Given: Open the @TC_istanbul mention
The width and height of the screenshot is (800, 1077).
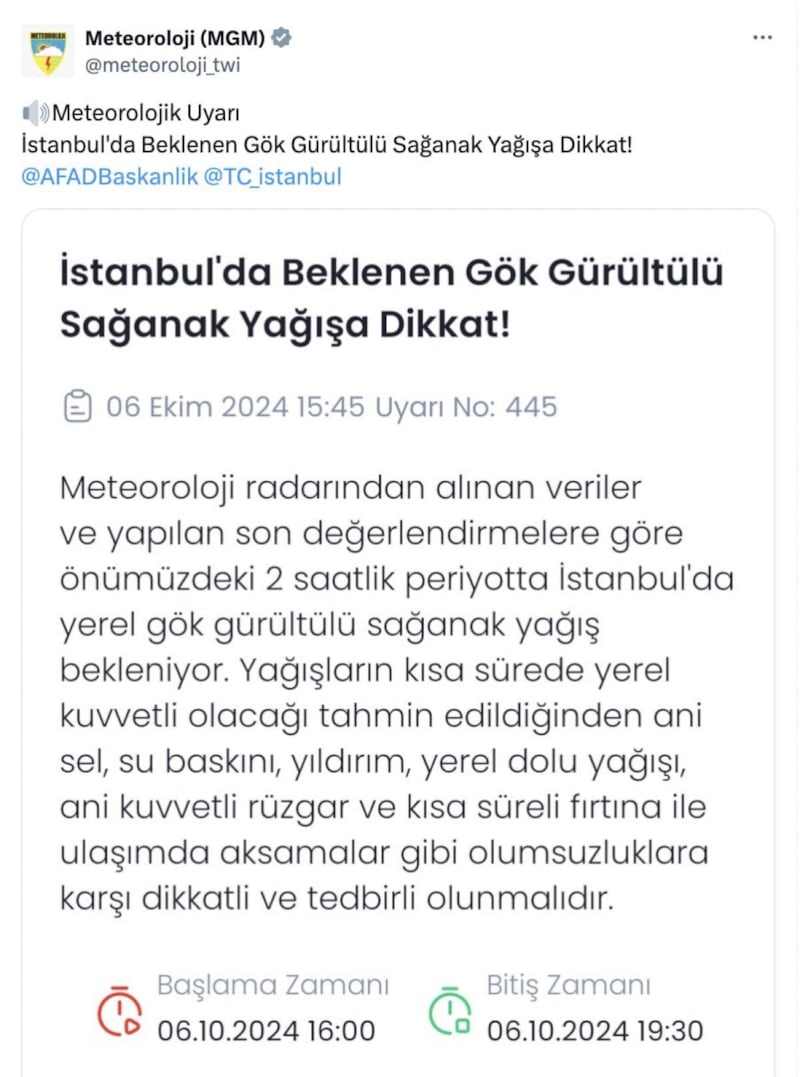Looking at the screenshot, I should 272,177.
